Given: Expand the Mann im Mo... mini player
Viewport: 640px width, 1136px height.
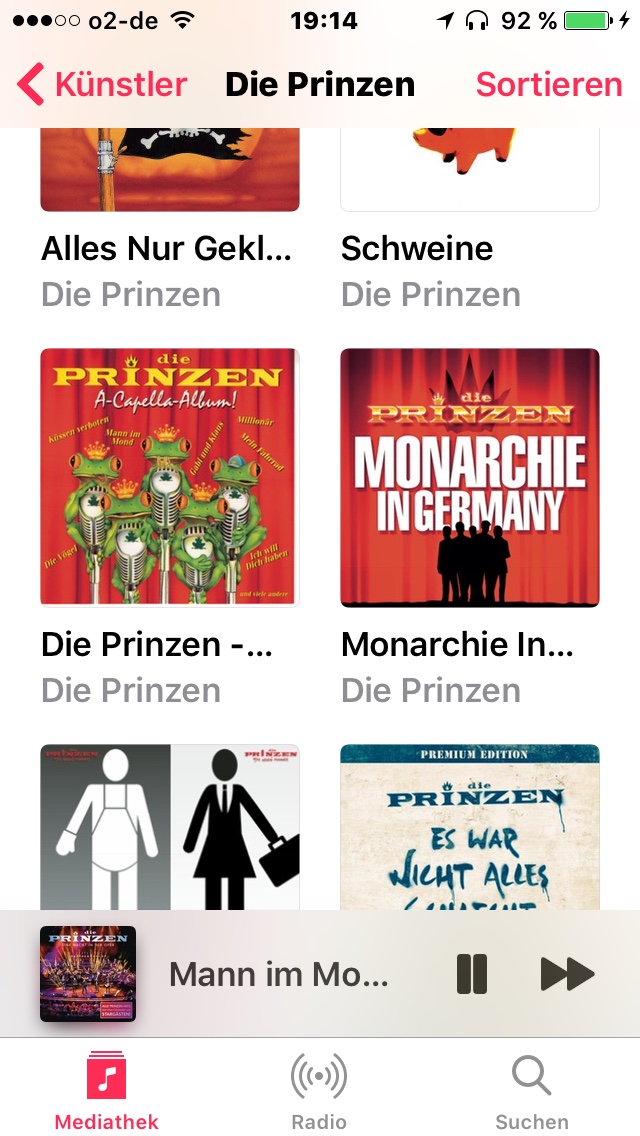Looking at the screenshot, I should 278,974.
